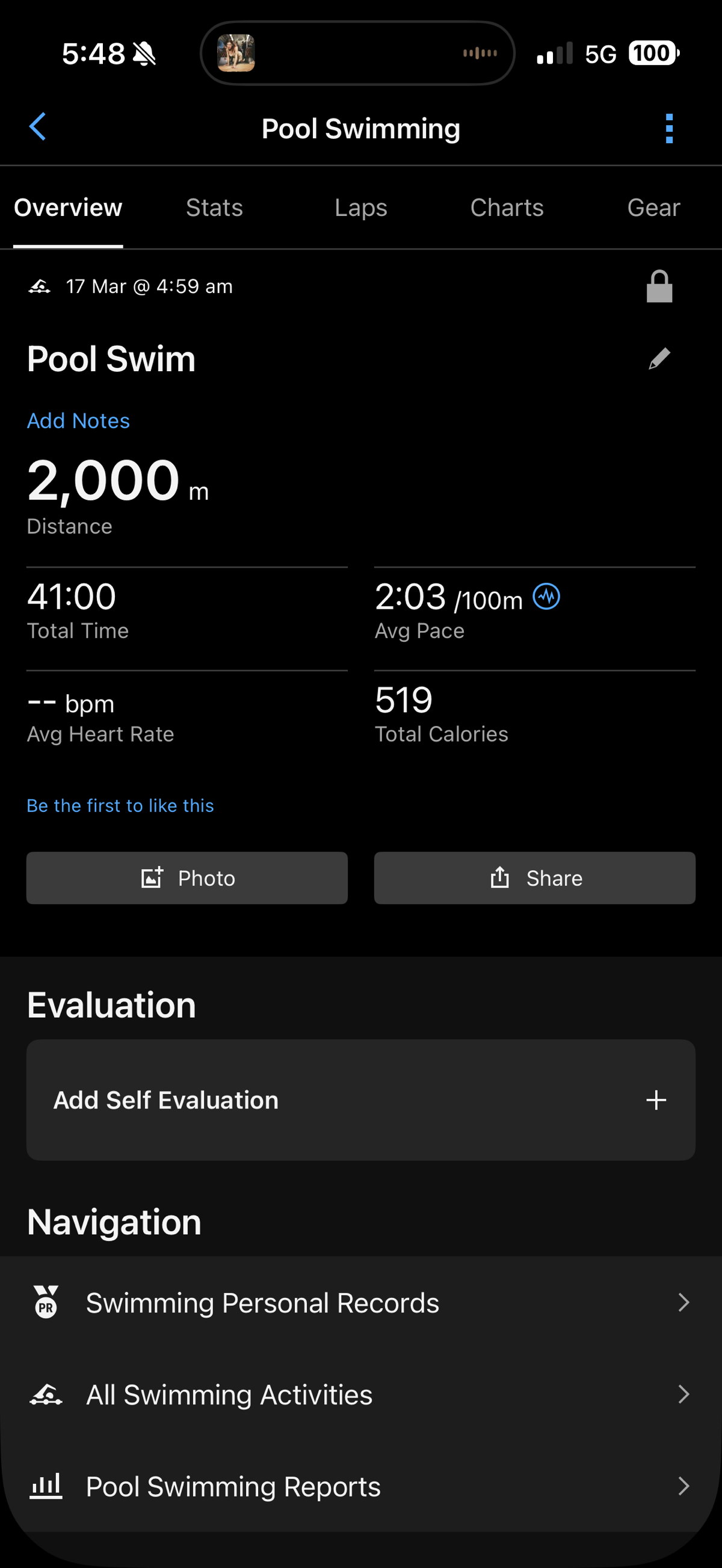The width and height of the screenshot is (722, 1568).
Task: Edit the Pool Swim activity name
Action: click(659, 359)
